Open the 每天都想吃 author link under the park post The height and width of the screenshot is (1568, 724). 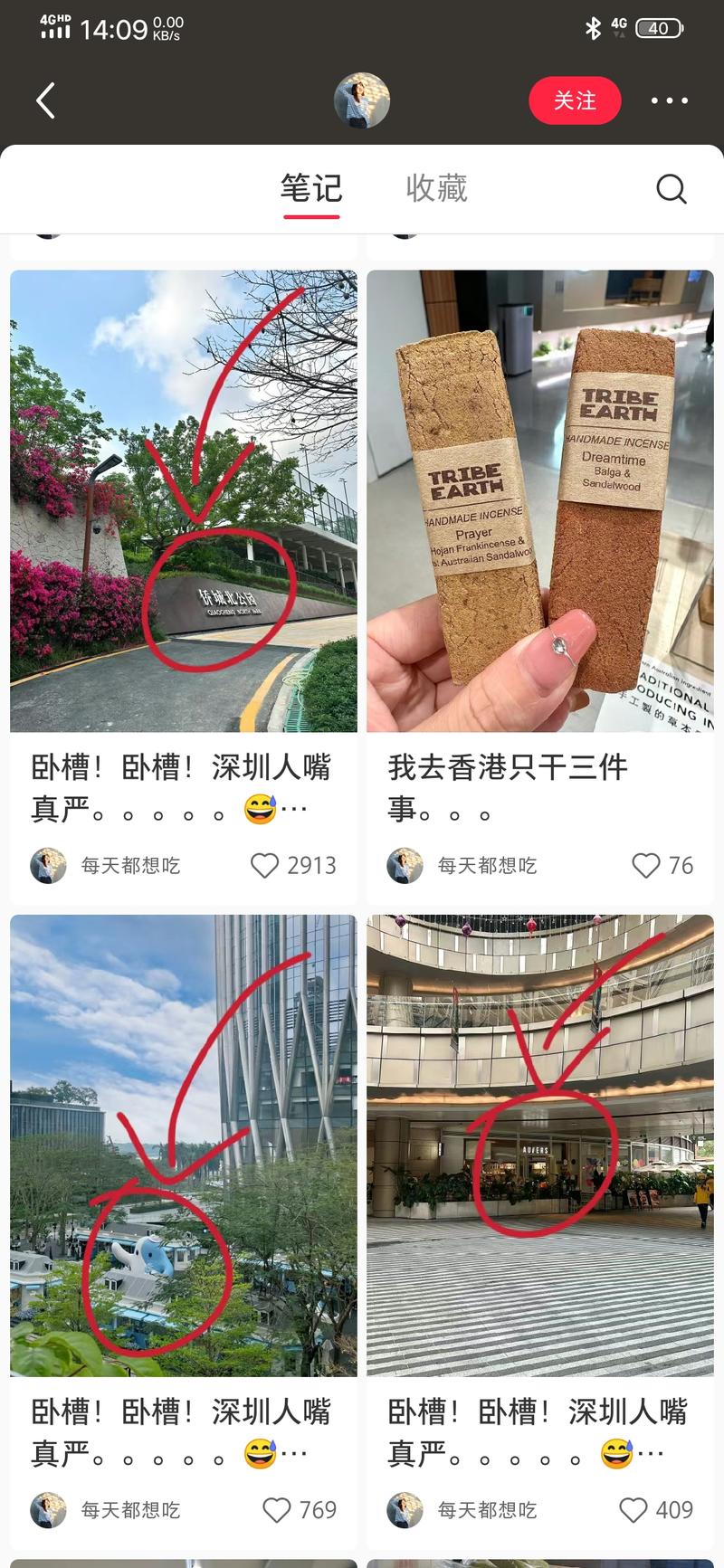[x=130, y=866]
